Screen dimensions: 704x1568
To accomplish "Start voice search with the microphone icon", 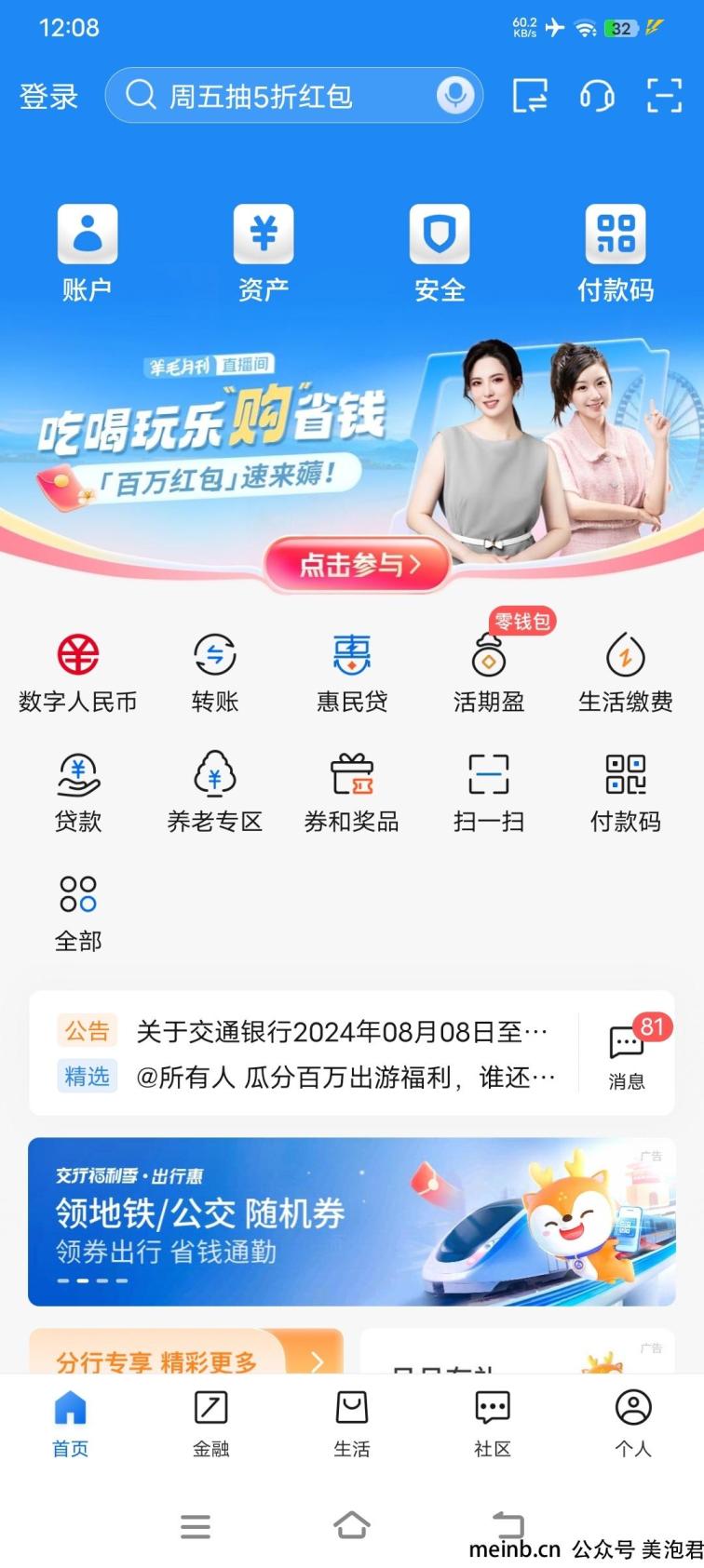I will (454, 95).
